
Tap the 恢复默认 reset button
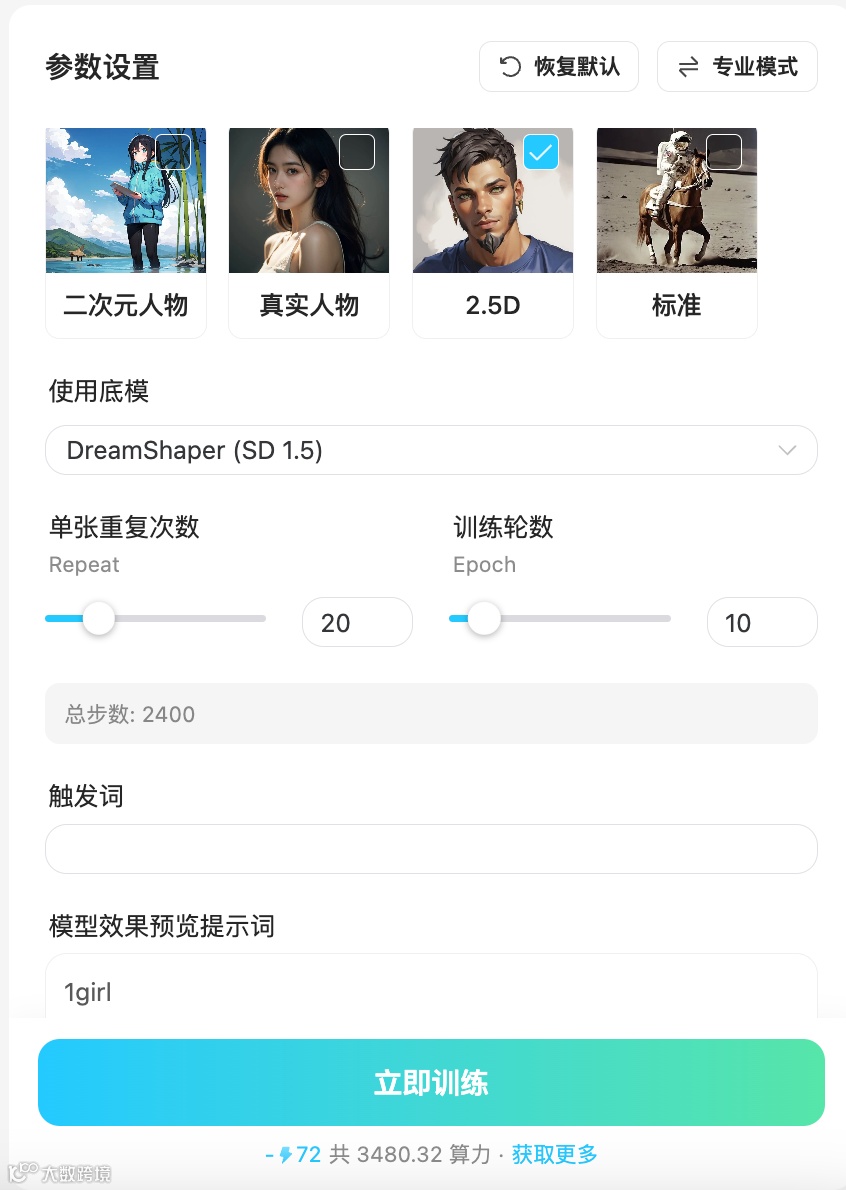point(558,67)
